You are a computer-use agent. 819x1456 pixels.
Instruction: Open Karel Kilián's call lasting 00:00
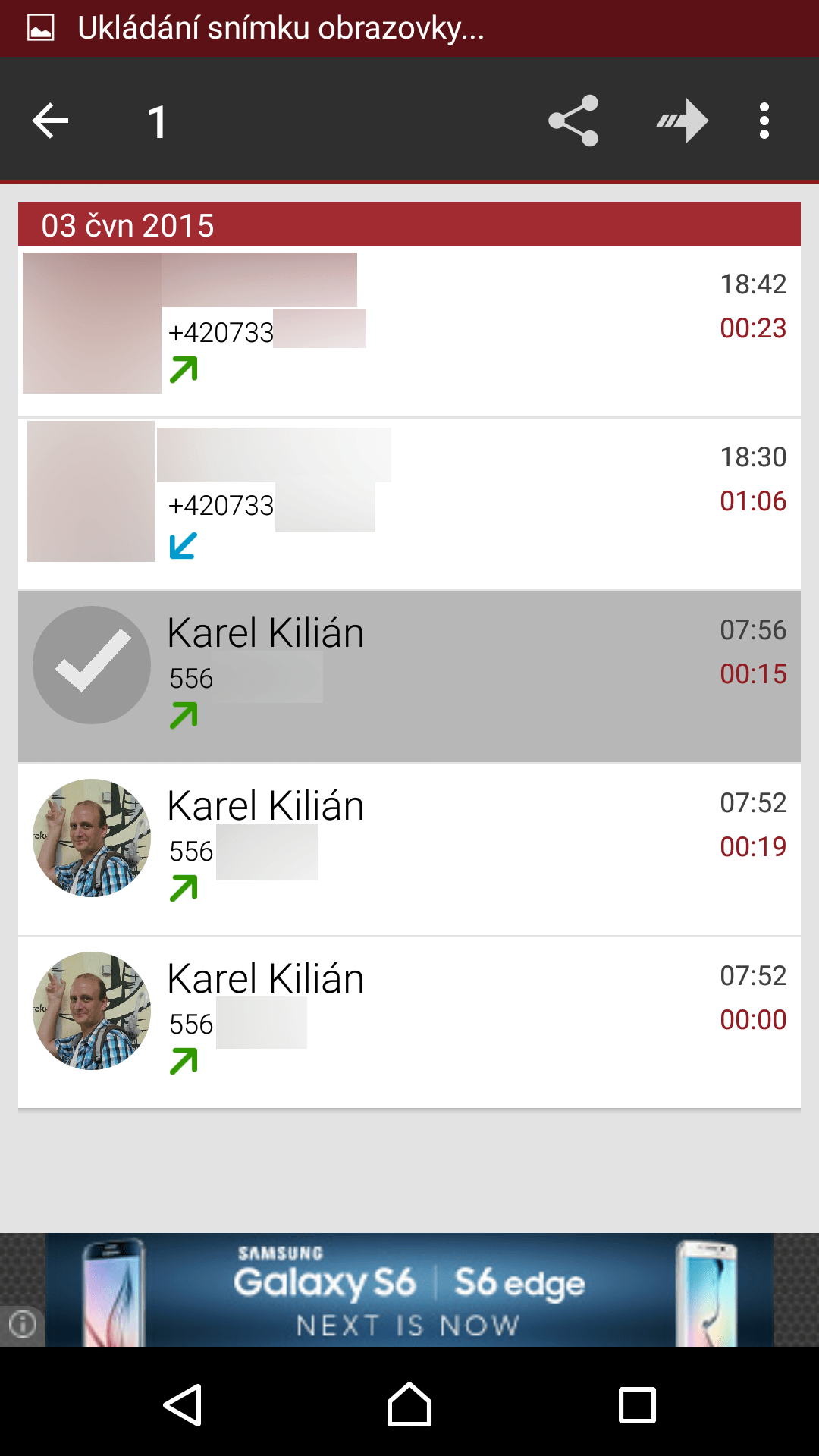click(x=409, y=1022)
